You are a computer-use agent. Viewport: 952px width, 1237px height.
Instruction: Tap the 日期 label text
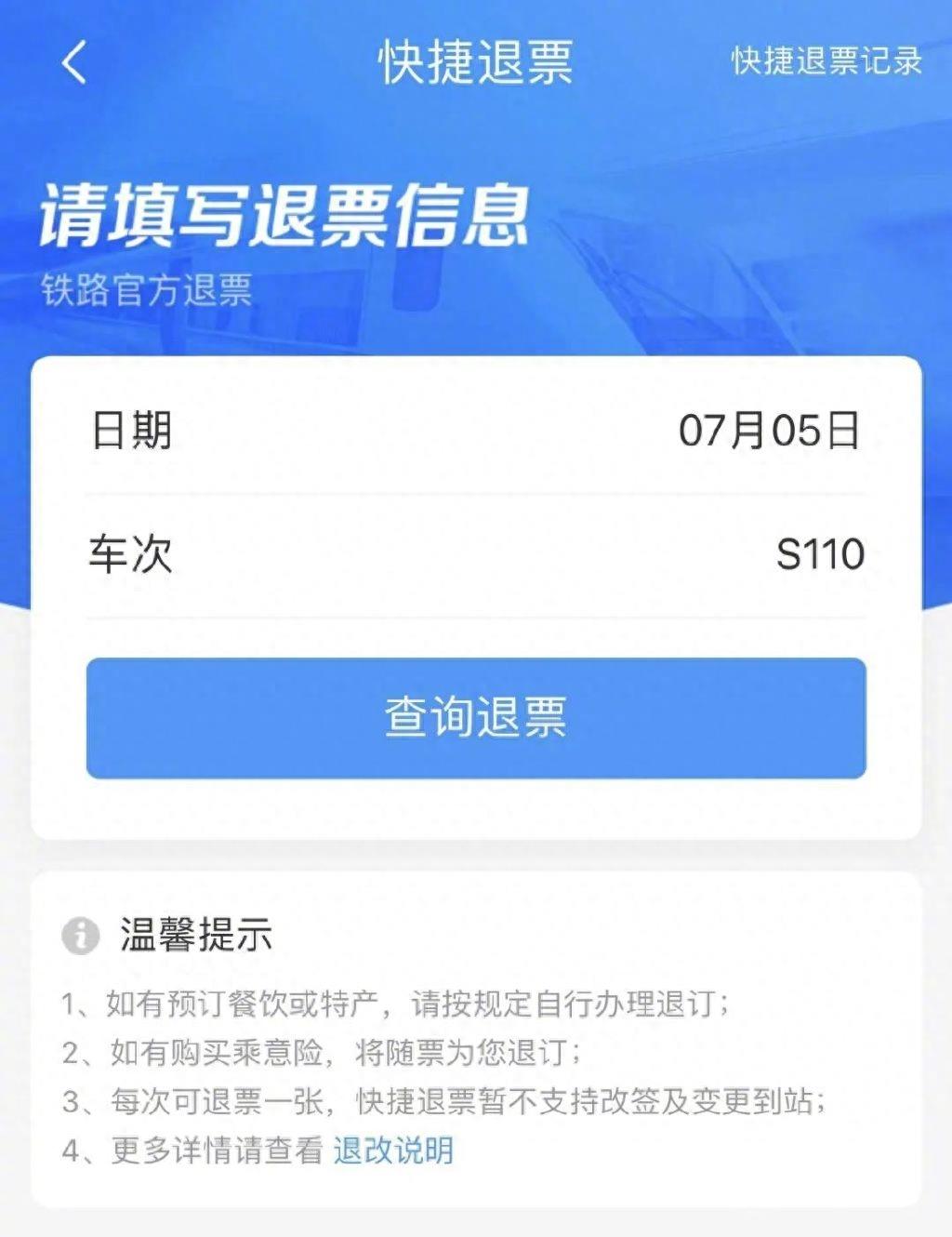[130, 430]
